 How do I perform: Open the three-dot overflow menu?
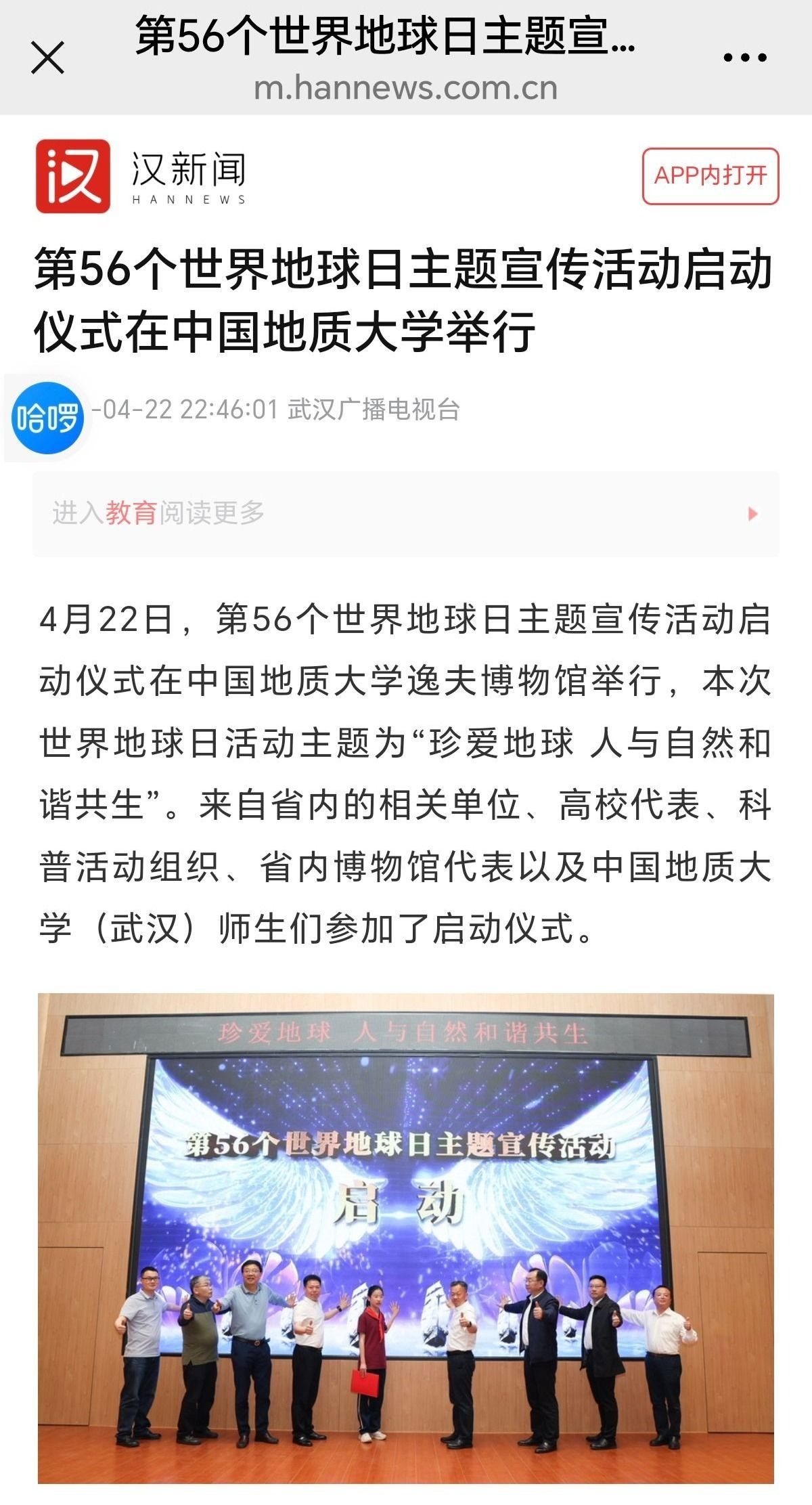[744, 58]
